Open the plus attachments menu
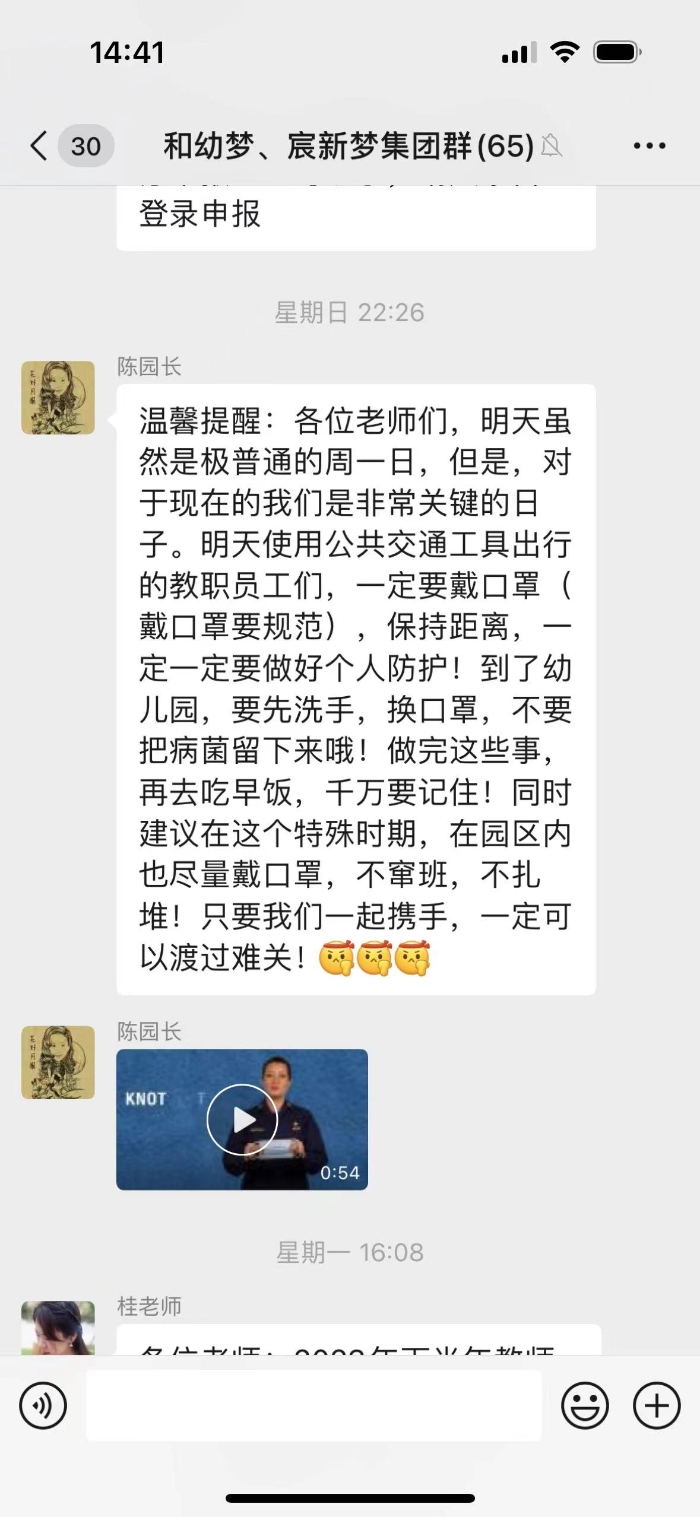The height and width of the screenshot is (1517, 700). 657,1406
